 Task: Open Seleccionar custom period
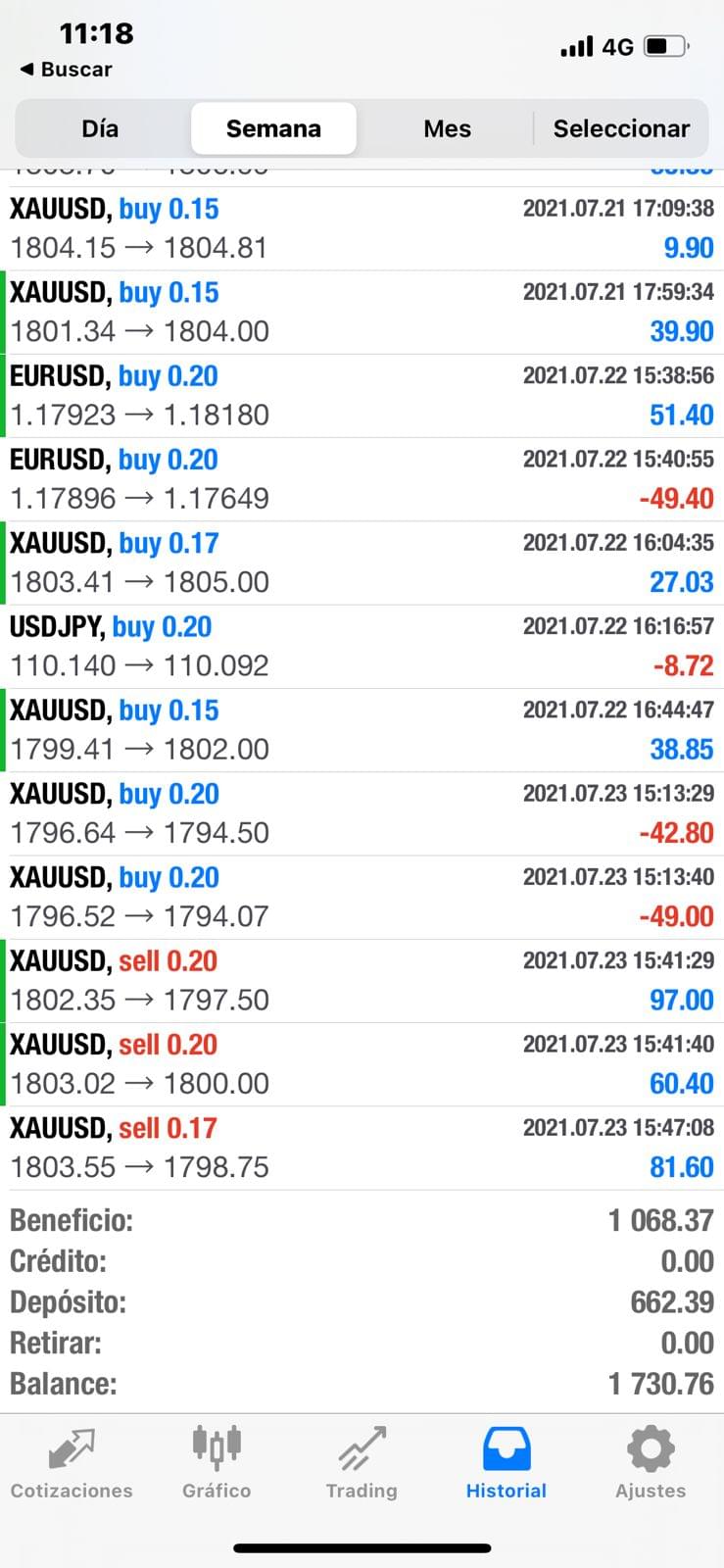pyautogui.click(x=621, y=128)
